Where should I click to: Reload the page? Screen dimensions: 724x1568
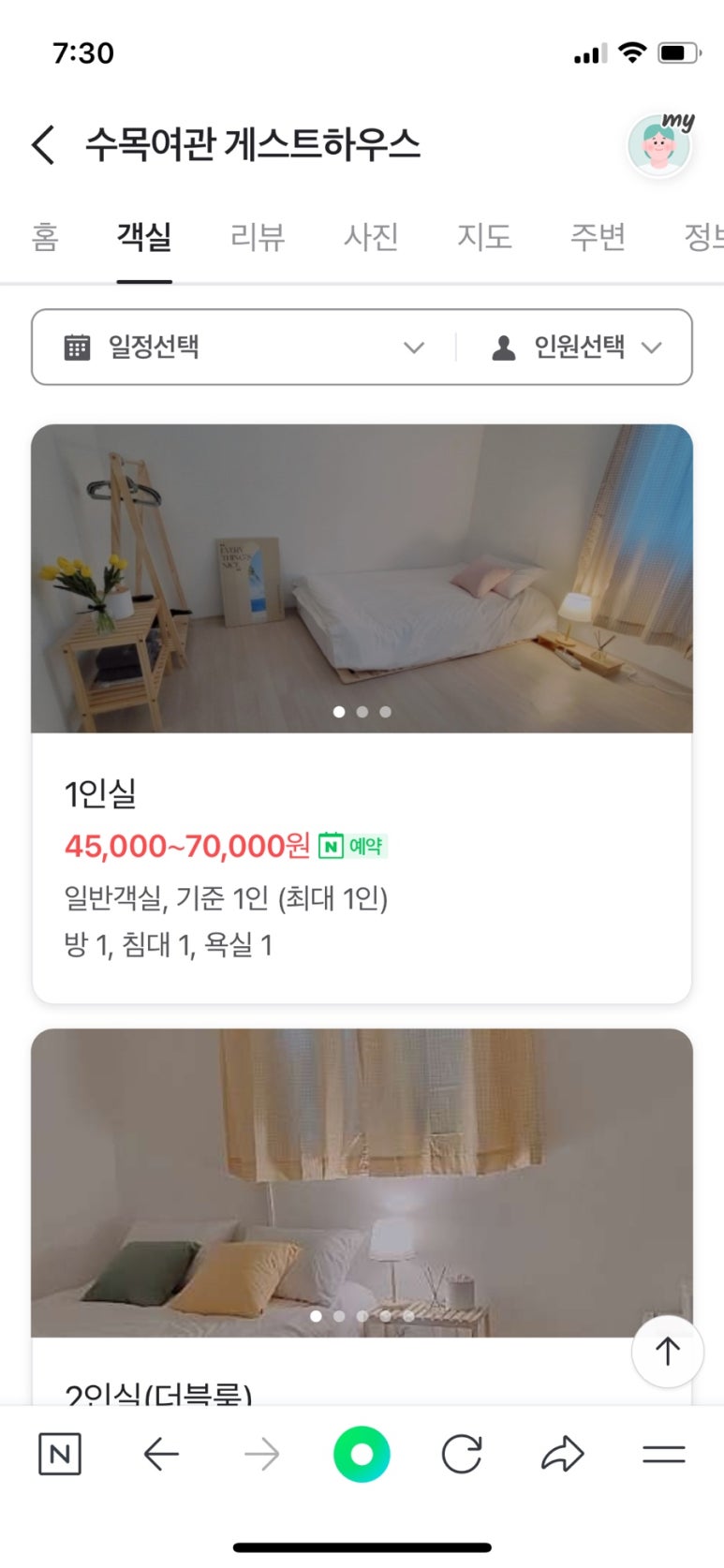click(462, 1455)
